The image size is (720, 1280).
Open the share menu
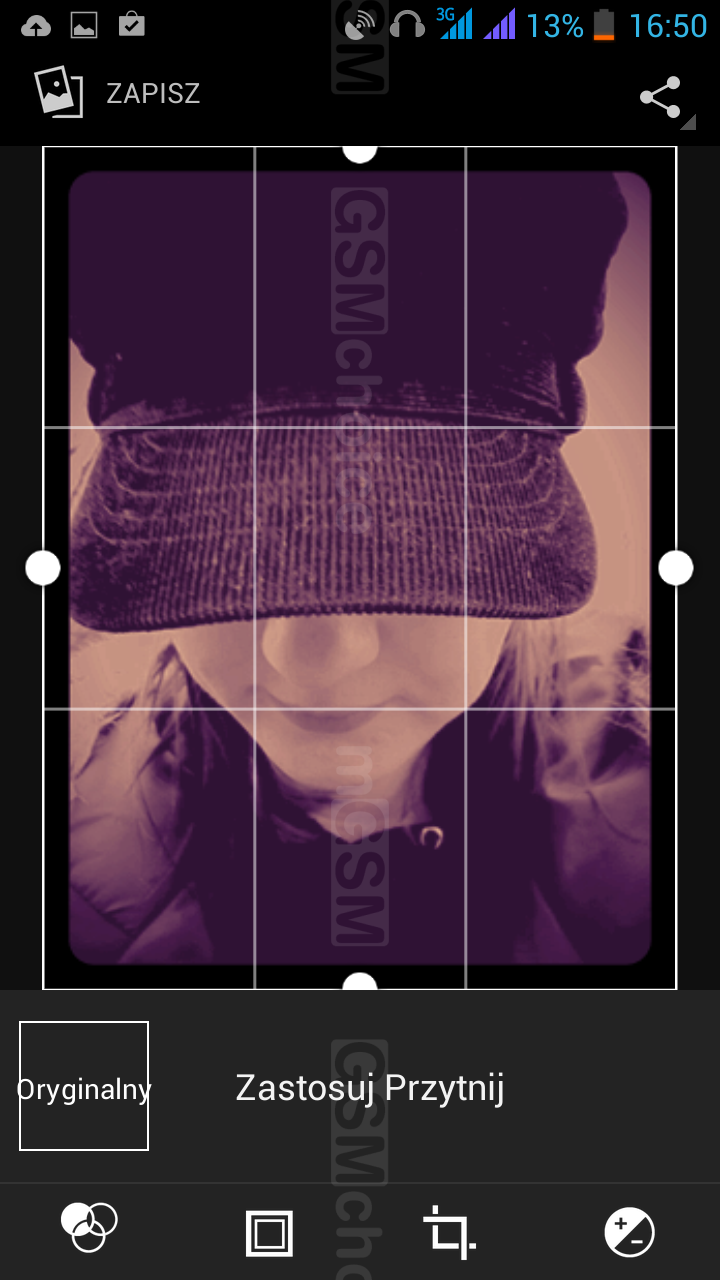[661, 98]
